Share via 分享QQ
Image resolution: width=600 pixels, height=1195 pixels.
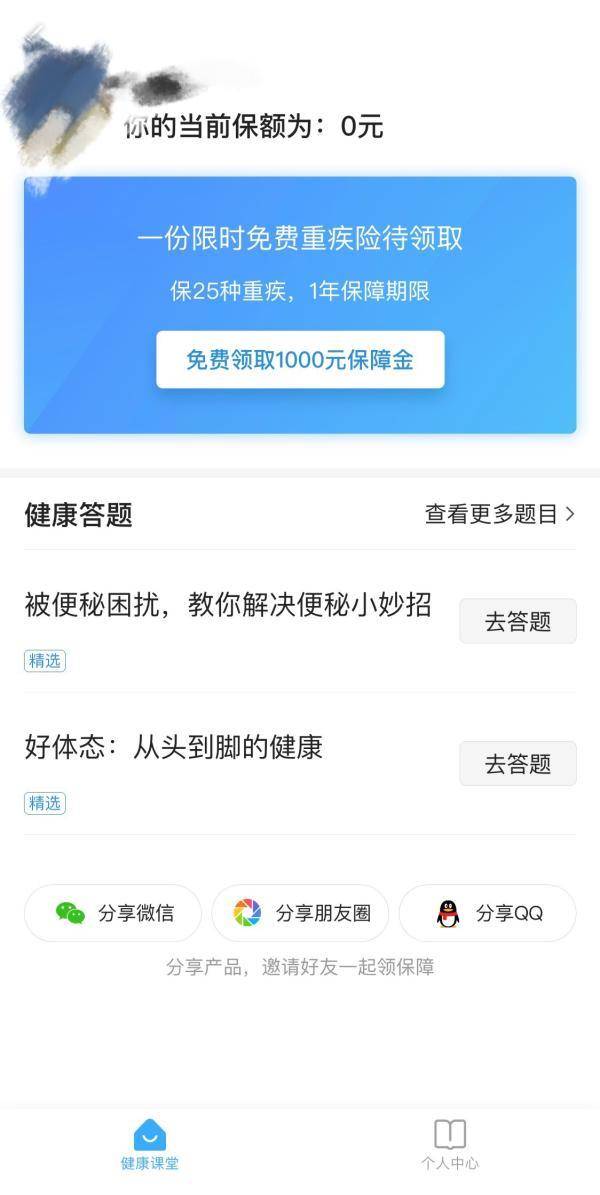(487, 913)
